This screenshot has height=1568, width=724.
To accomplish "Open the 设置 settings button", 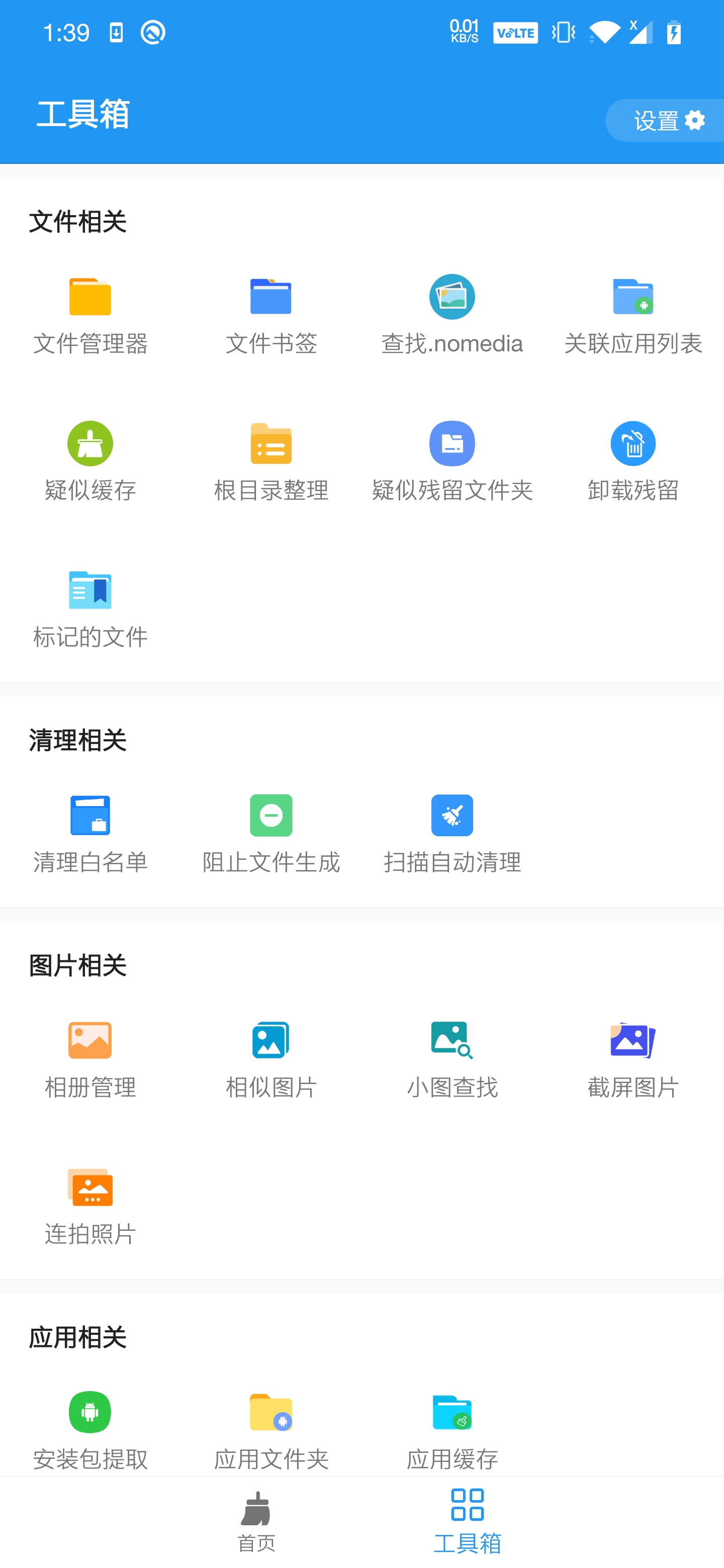I will 667,121.
